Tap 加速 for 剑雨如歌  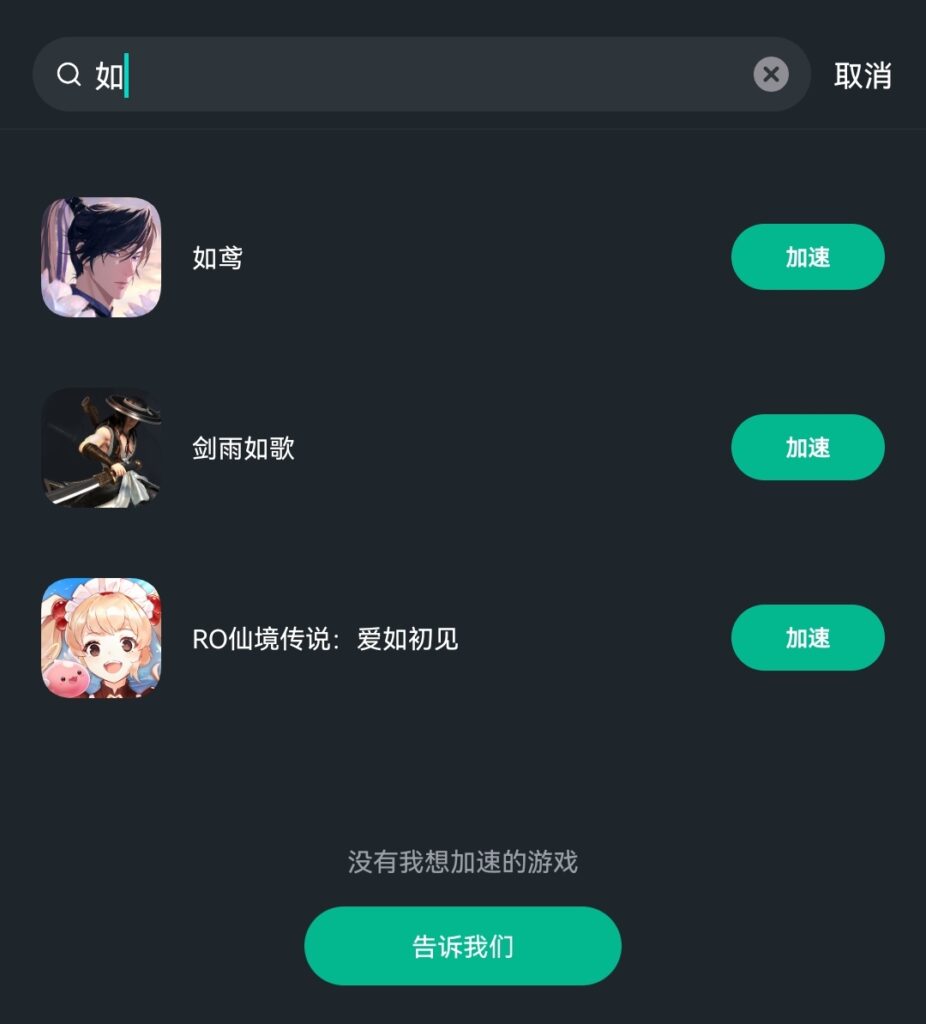[x=807, y=447]
